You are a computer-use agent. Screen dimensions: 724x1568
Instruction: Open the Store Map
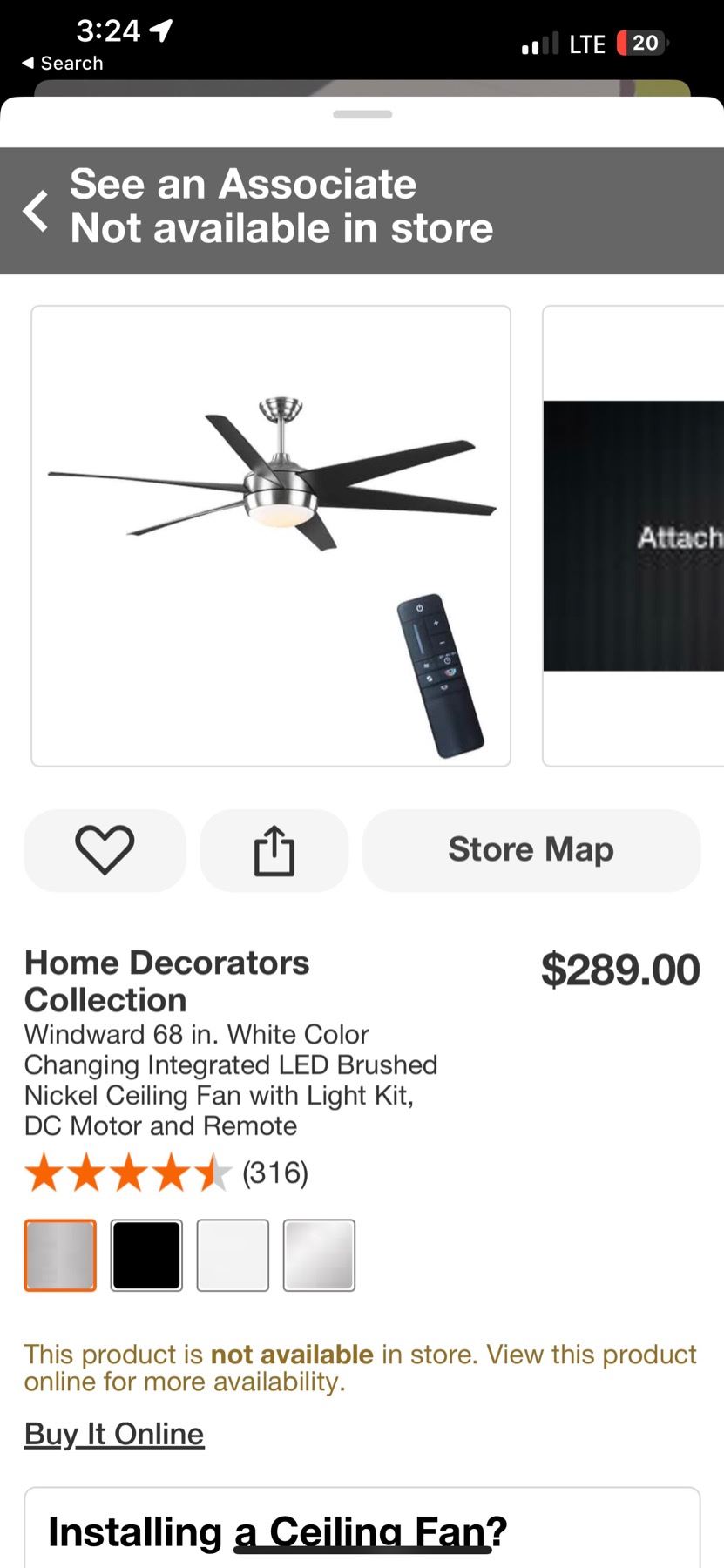(x=531, y=850)
